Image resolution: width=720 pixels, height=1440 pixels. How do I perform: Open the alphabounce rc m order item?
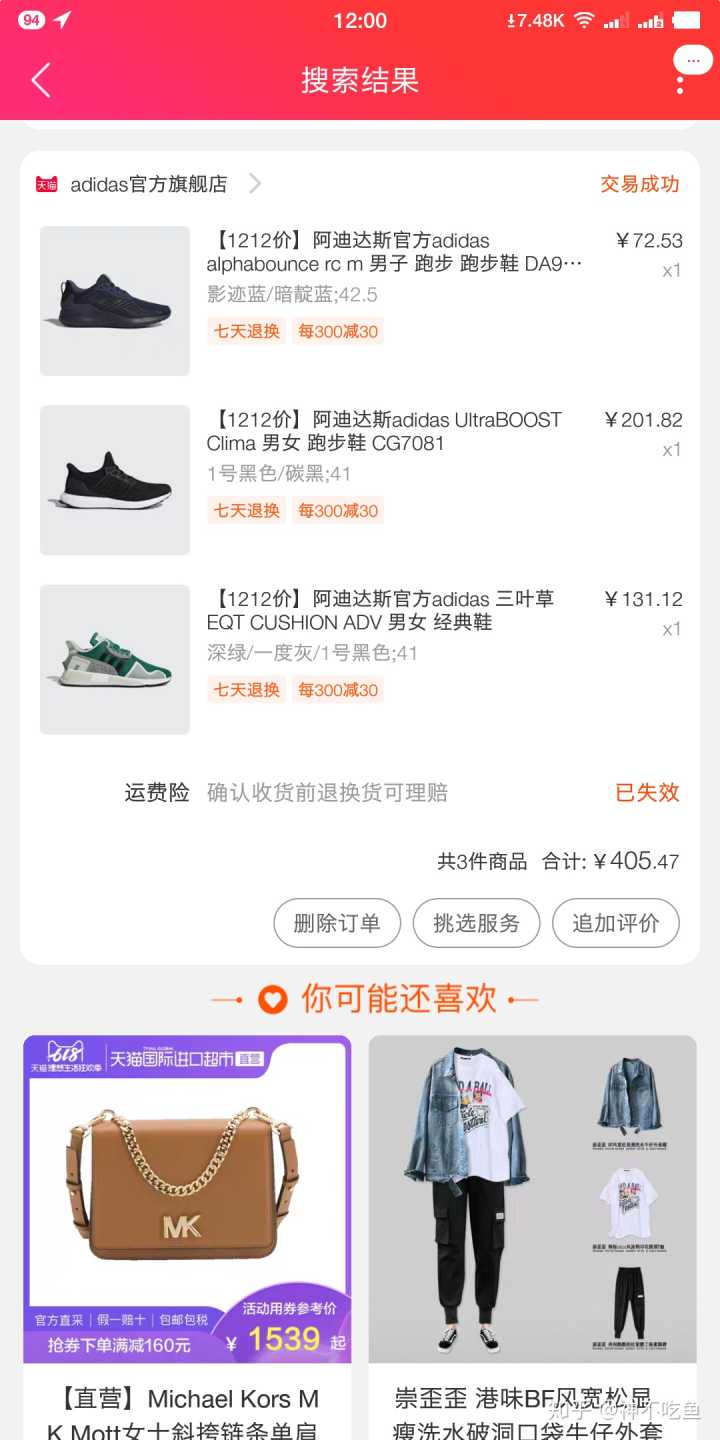(394, 252)
